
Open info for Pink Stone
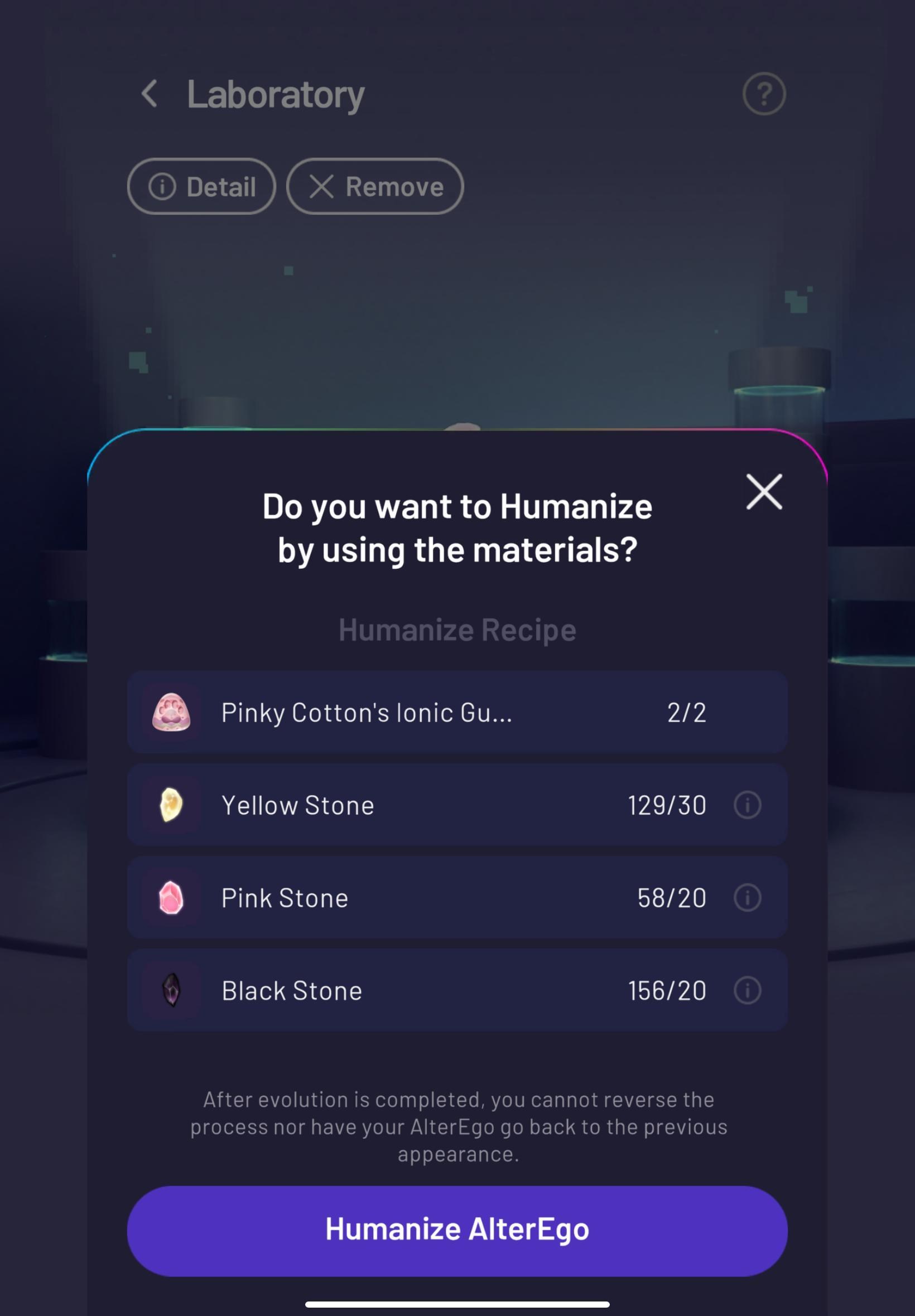tap(747, 897)
